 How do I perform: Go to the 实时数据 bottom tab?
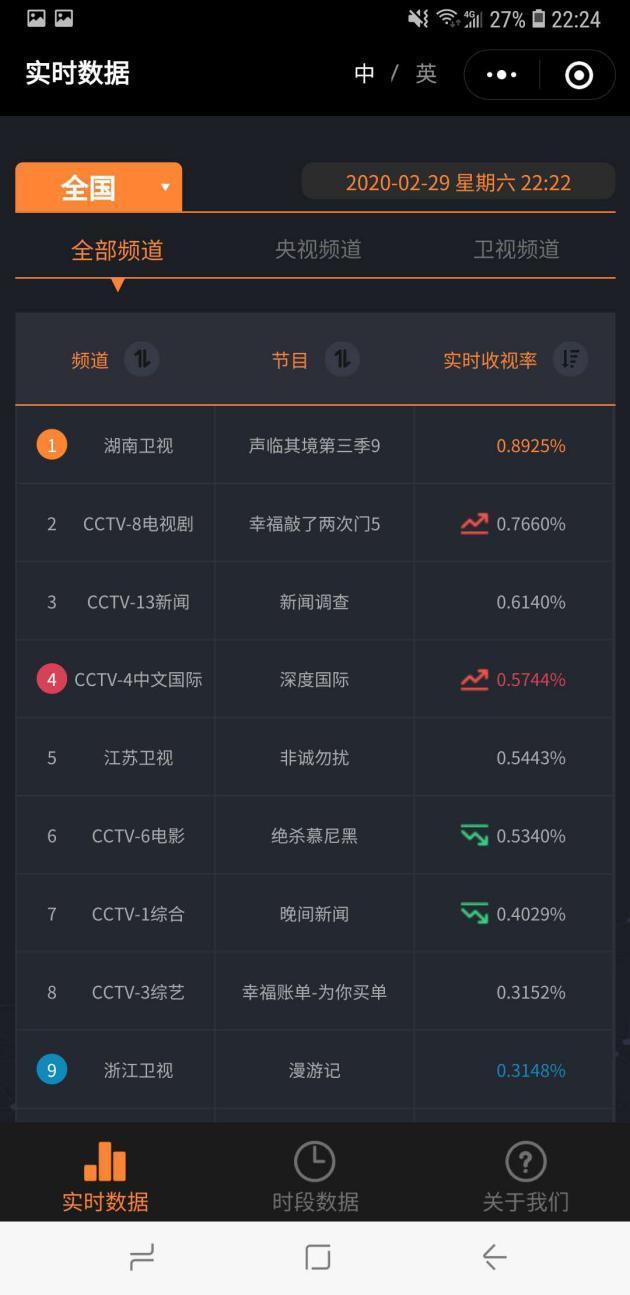tap(105, 1177)
